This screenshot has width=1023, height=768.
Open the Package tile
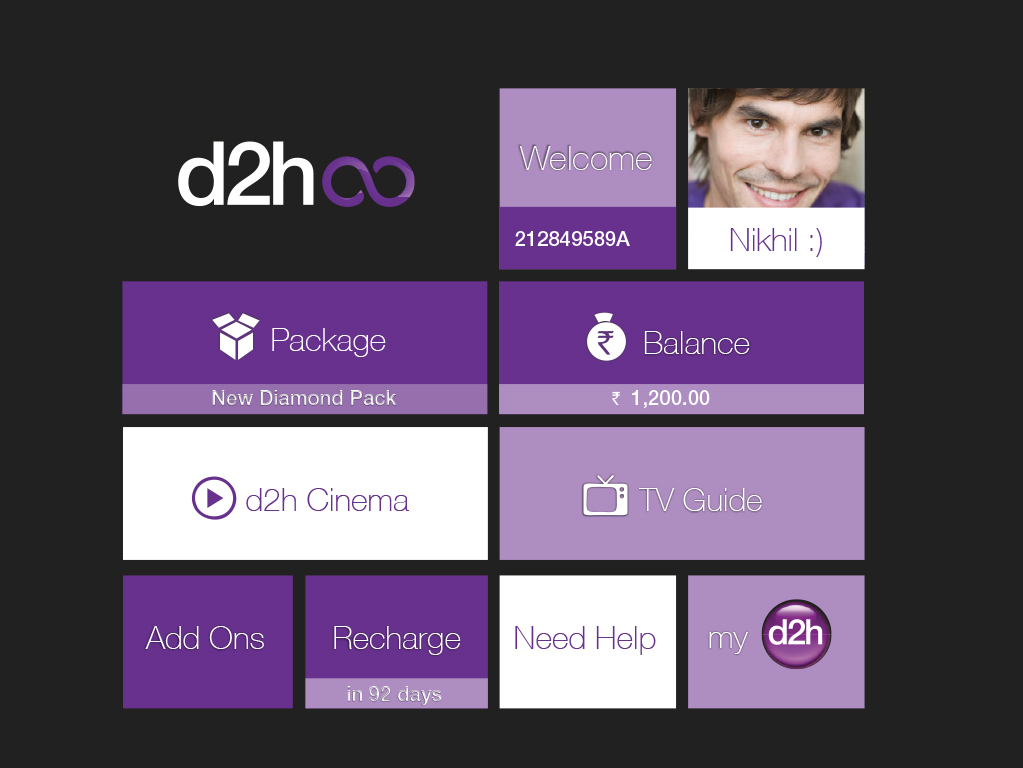point(304,338)
